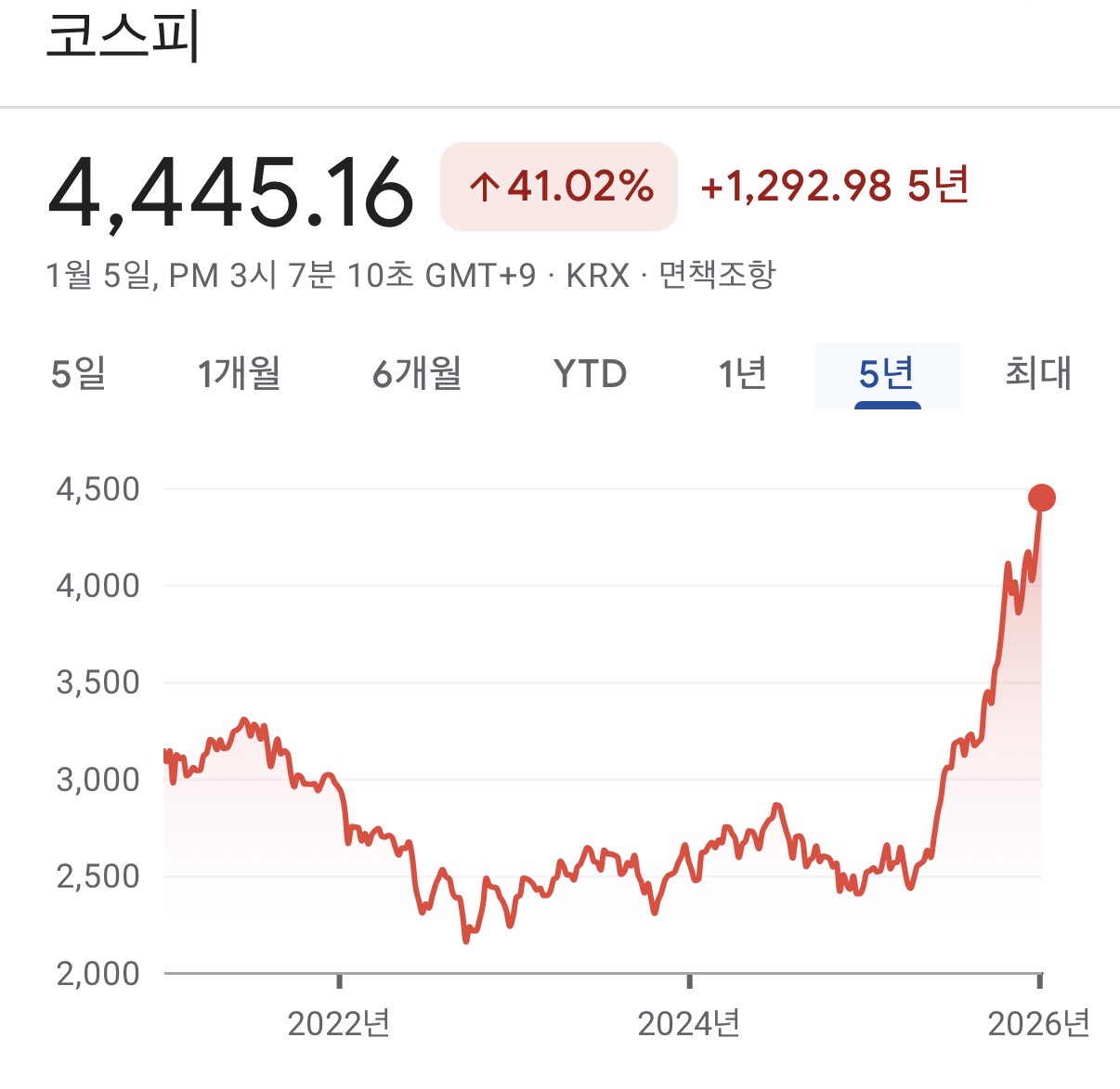
Task: Tap the selected 5년 tab
Action: [x=887, y=374]
